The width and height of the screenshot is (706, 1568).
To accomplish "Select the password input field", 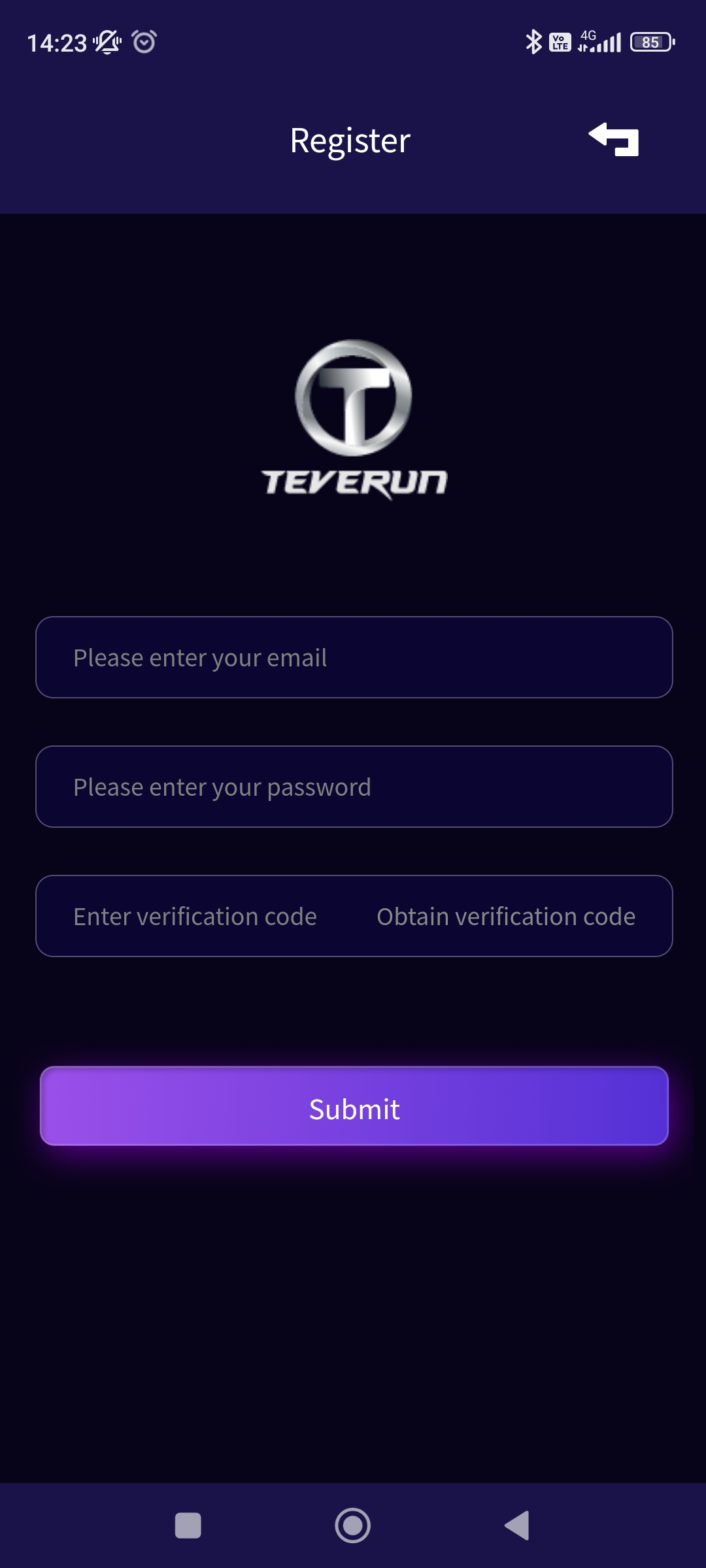I will [354, 787].
